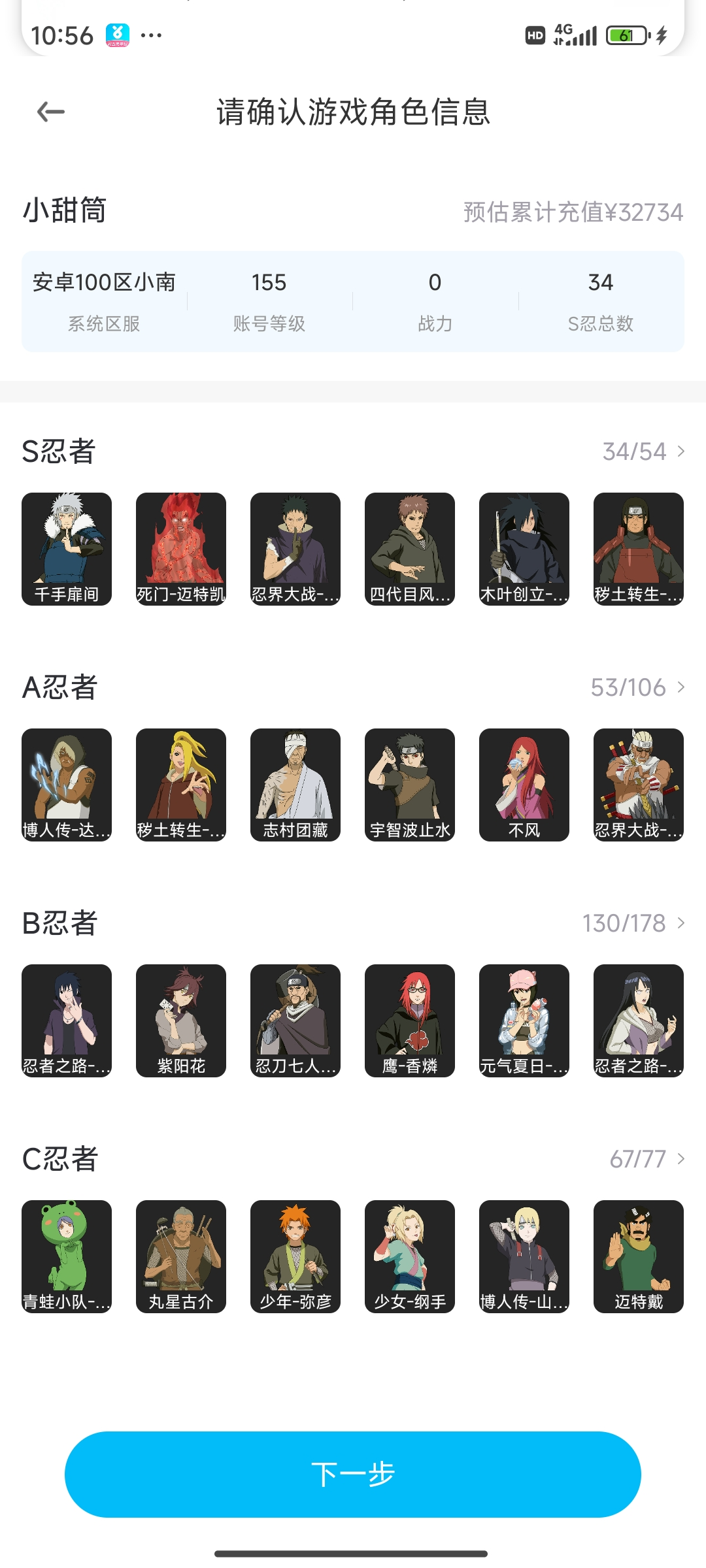Open the 丸星古介 ninja tile
Screen dimensions: 706x1568
(181, 1256)
